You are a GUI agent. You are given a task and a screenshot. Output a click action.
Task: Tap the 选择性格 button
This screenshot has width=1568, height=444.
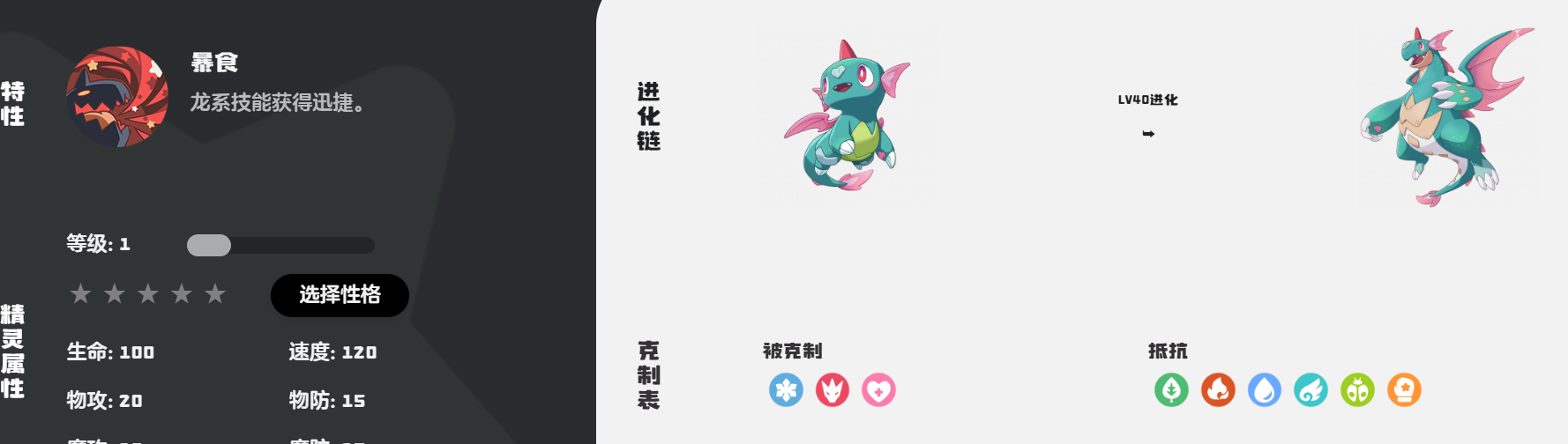(340, 295)
